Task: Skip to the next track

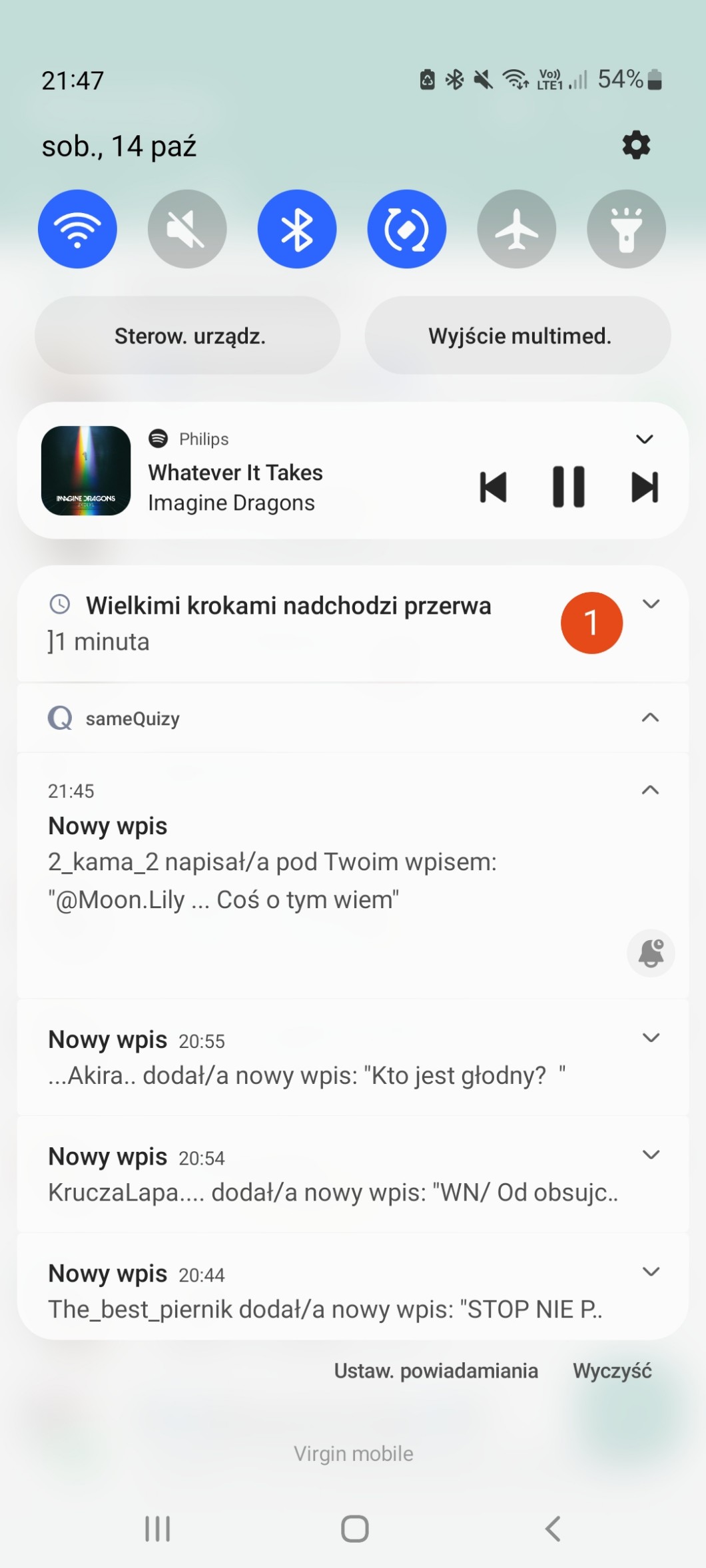Action: tap(644, 487)
